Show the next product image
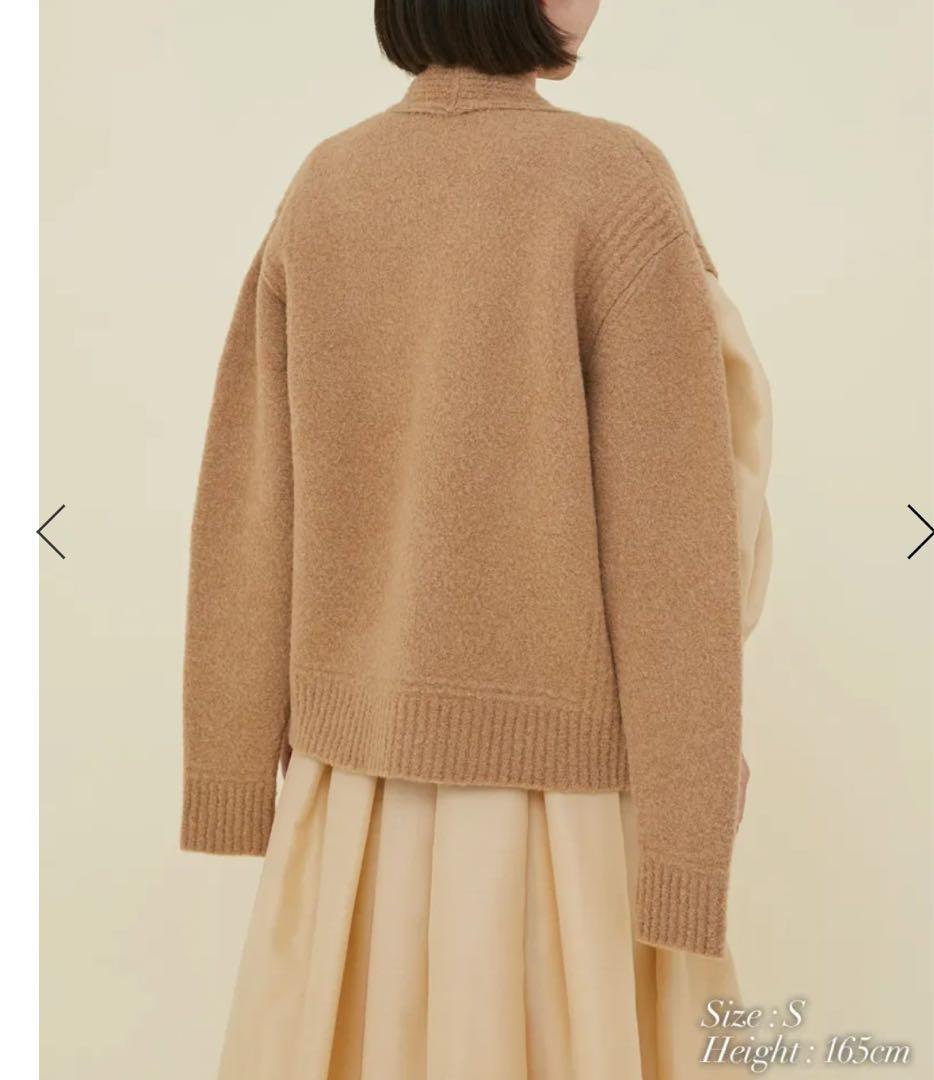The image size is (934, 1080). click(x=918, y=531)
